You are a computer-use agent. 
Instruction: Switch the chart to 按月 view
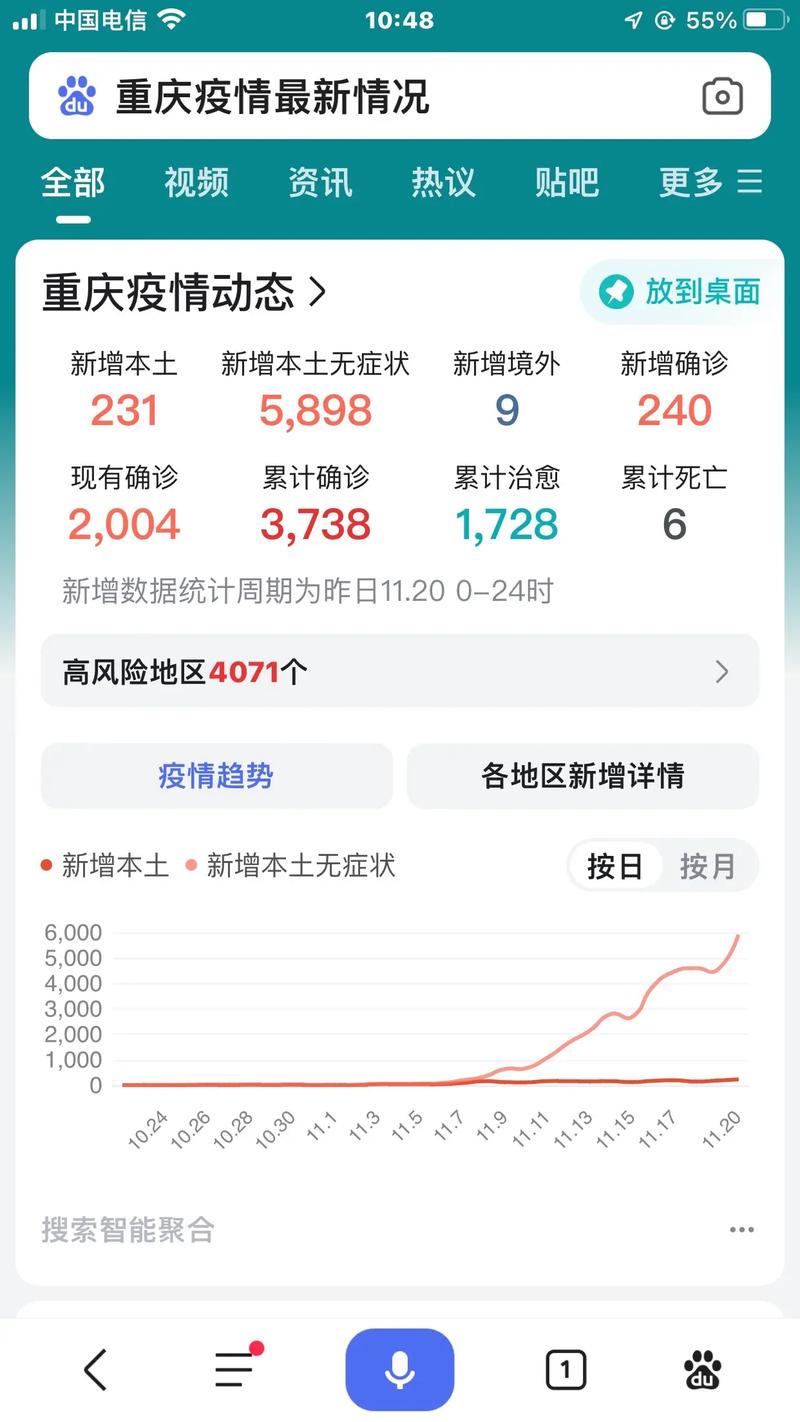pos(709,866)
